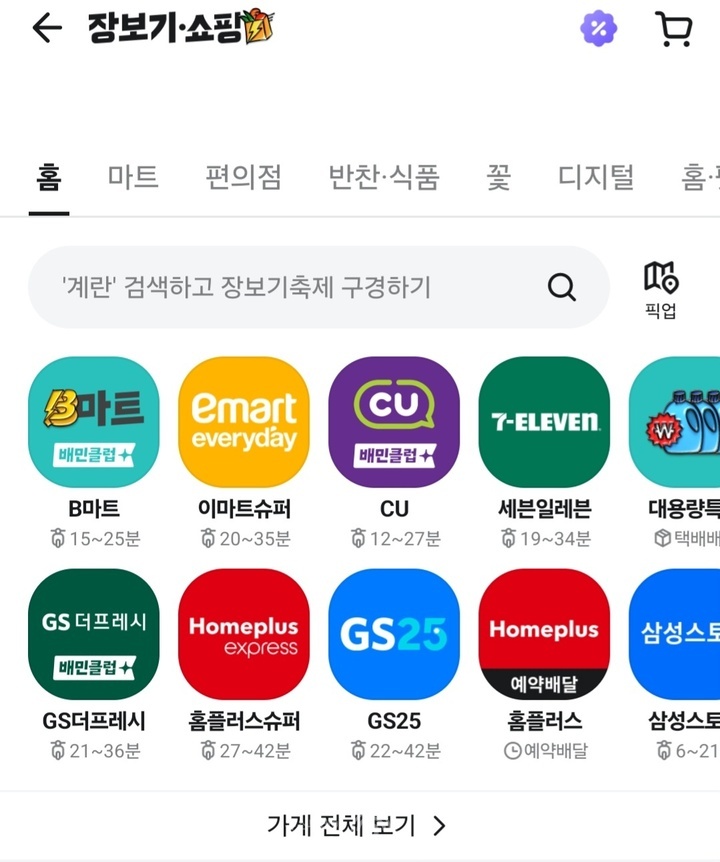Open the B마트 store
Image resolution: width=720 pixels, height=862 pixels.
(94, 422)
